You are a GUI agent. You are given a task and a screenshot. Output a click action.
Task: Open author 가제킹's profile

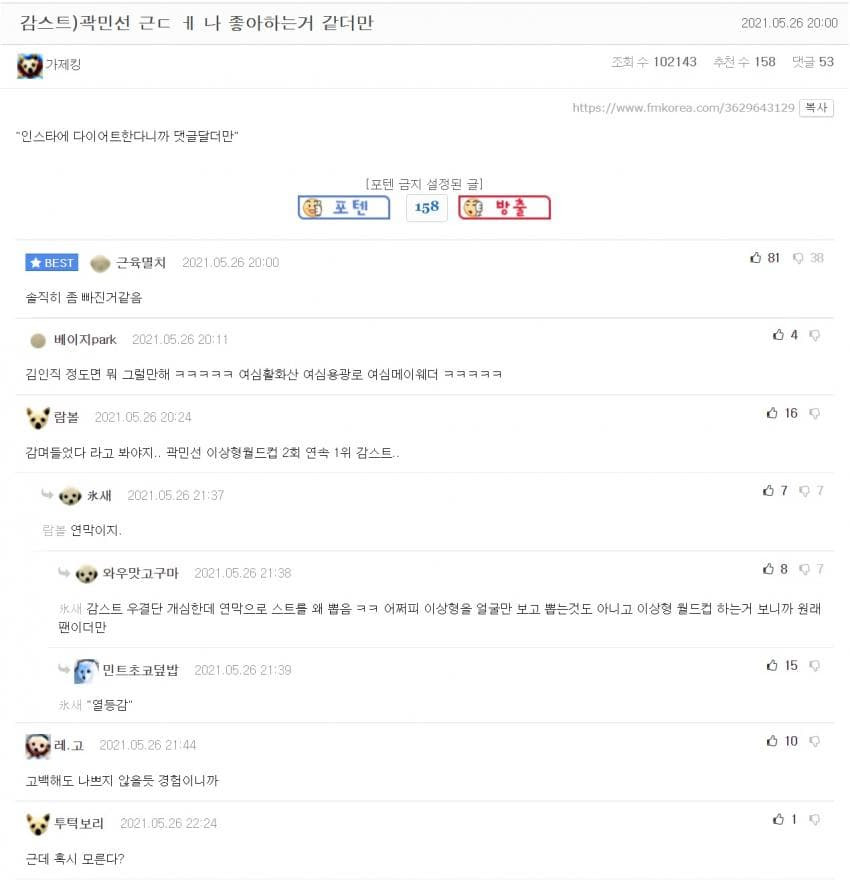[63, 65]
